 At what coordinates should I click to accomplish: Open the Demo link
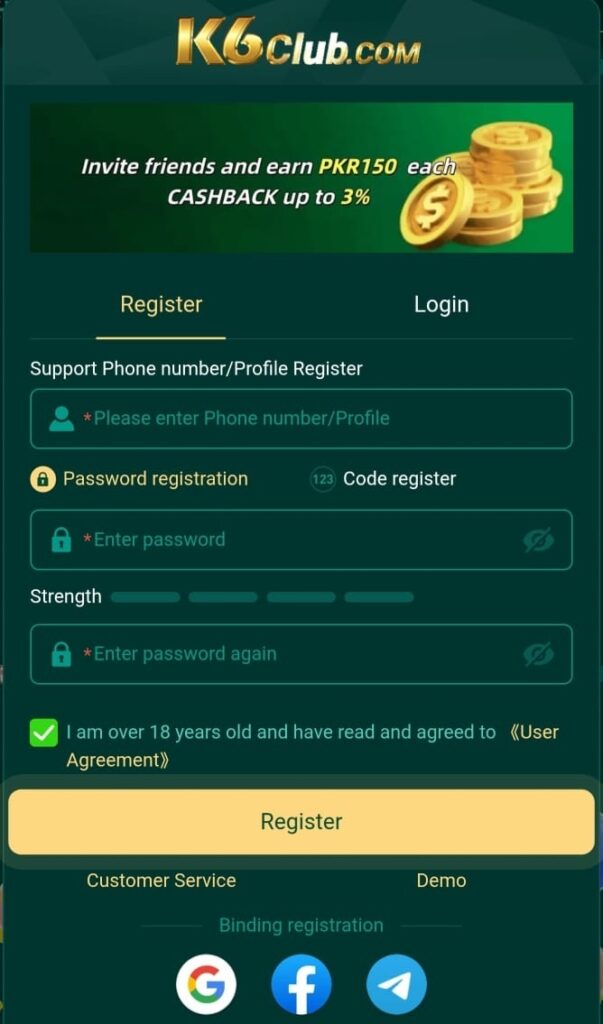tap(441, 881)
